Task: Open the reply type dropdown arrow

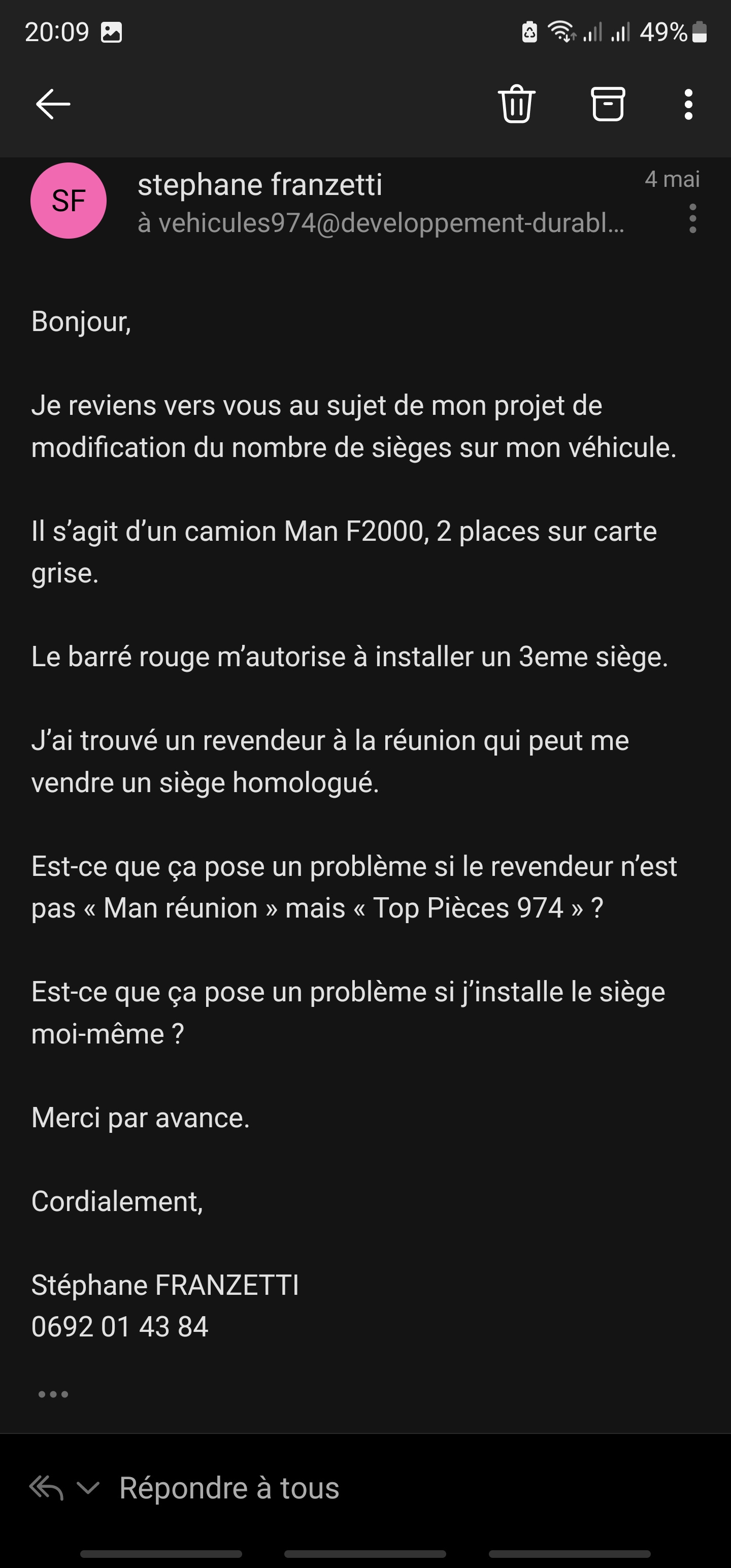Action: click(88, 1488)
